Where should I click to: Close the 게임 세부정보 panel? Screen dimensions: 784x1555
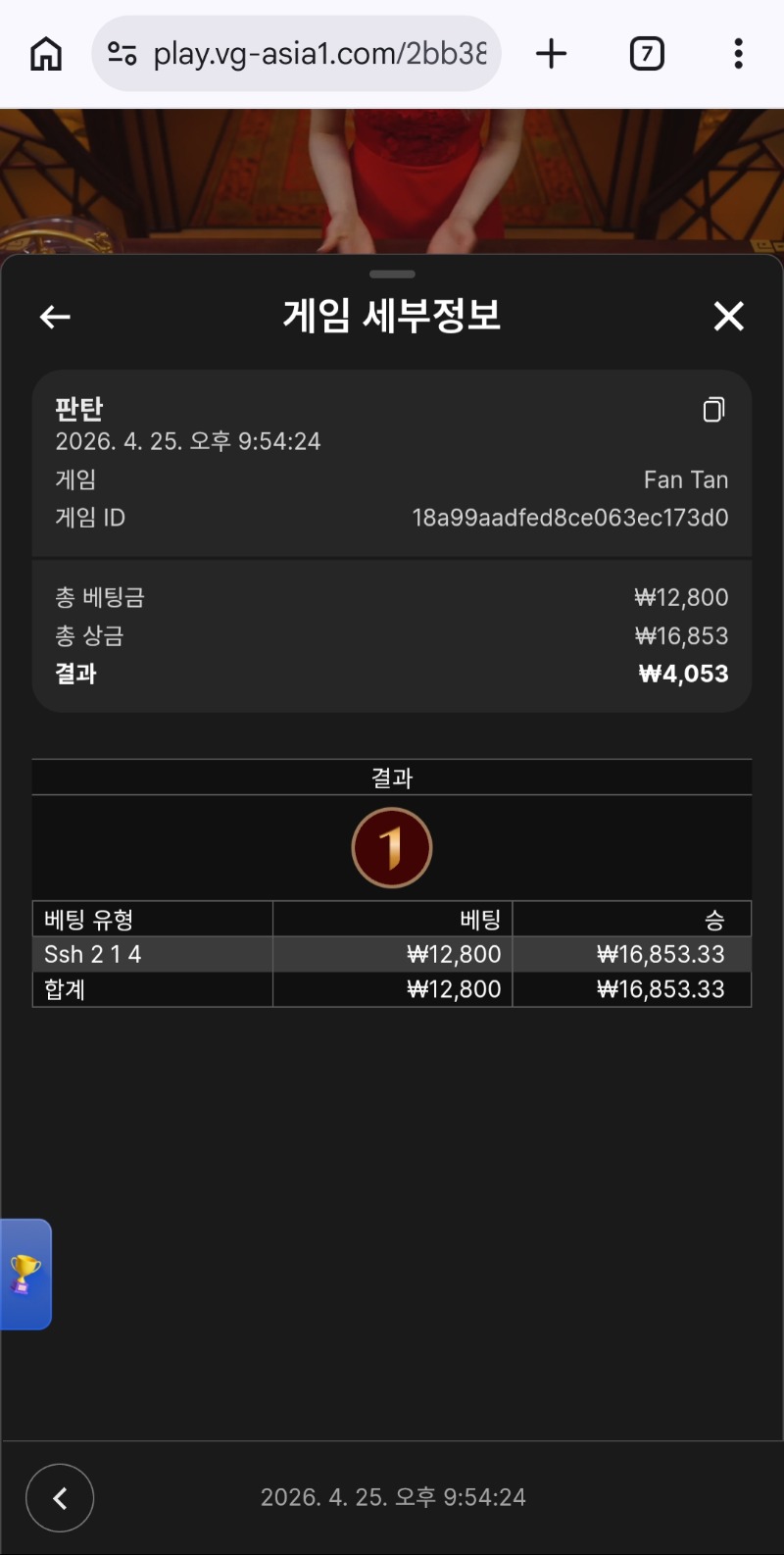click(728, 317)
